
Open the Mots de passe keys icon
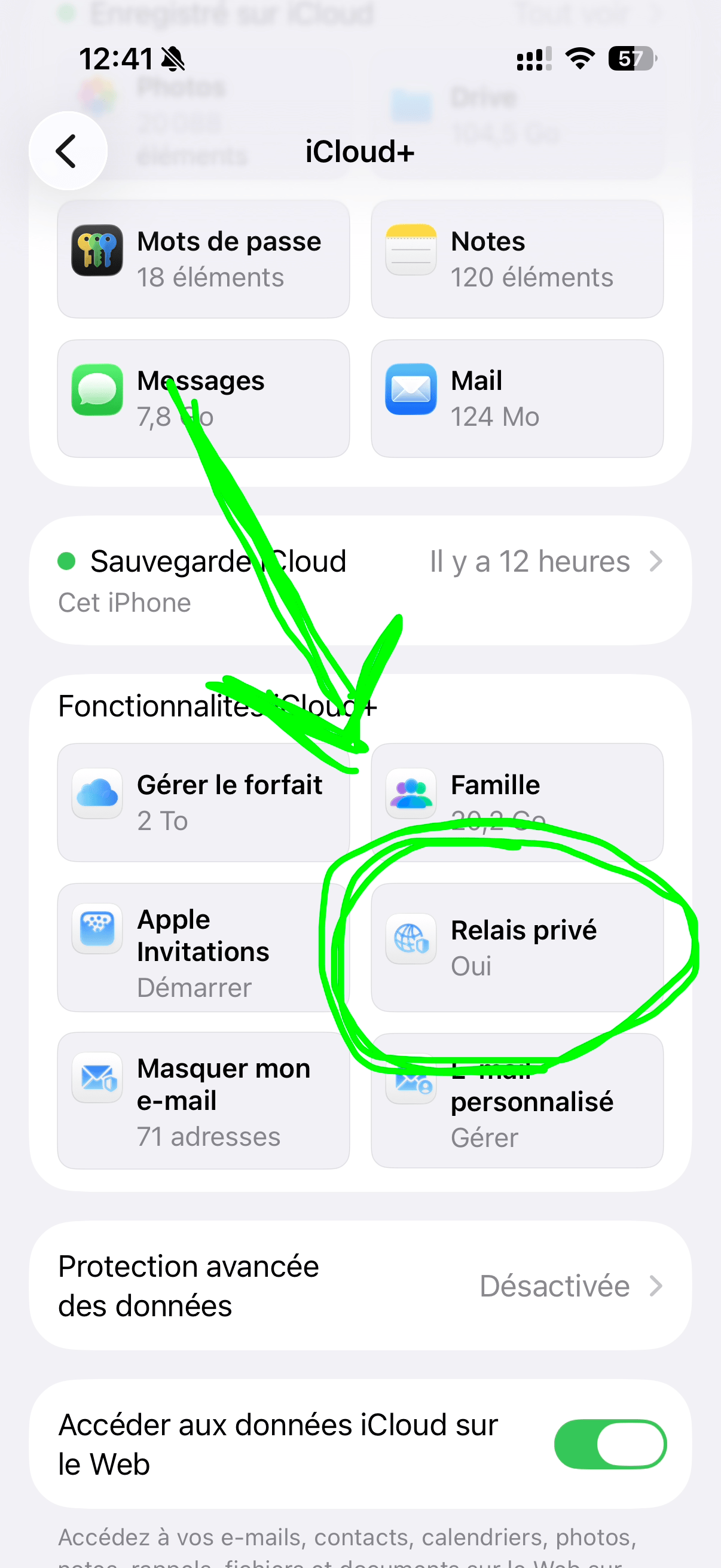coord(97,250)
